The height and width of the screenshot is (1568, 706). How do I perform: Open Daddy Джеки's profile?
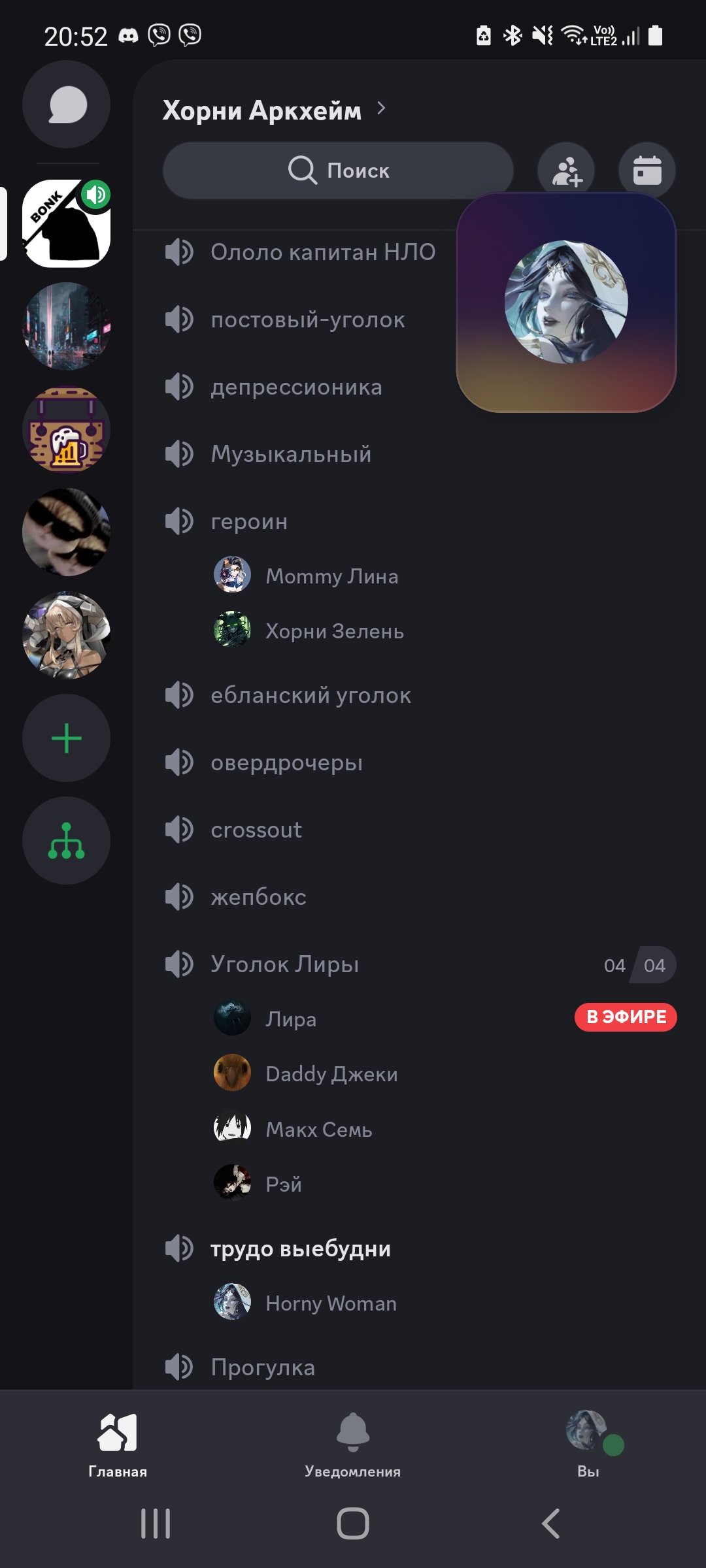point(331,1074)
